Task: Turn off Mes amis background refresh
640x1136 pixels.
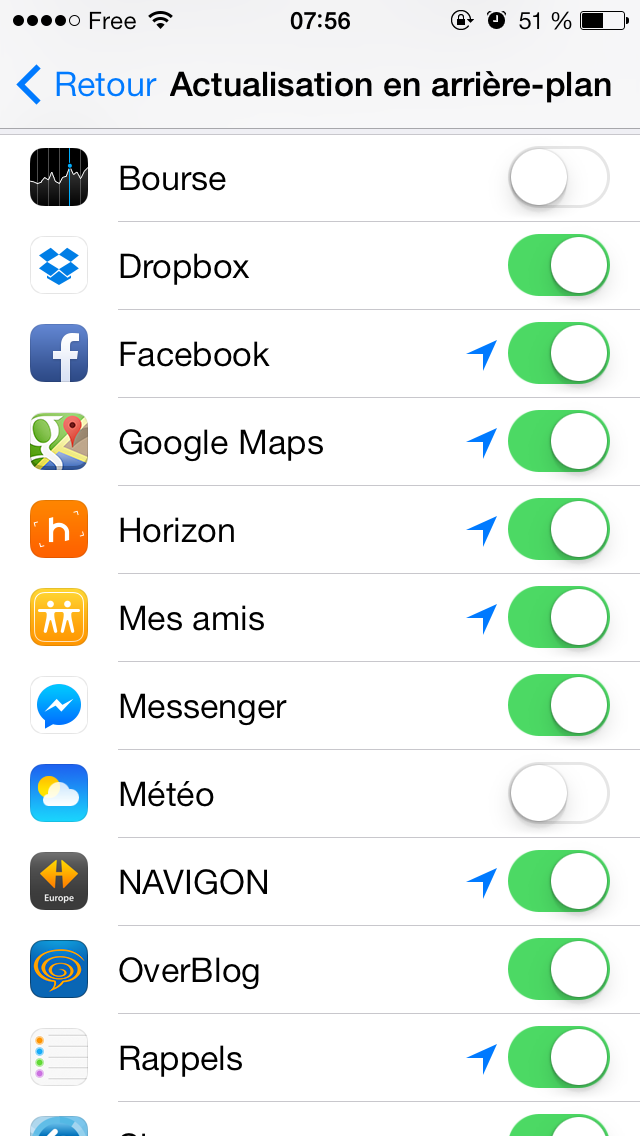Action: pos(559,617)
